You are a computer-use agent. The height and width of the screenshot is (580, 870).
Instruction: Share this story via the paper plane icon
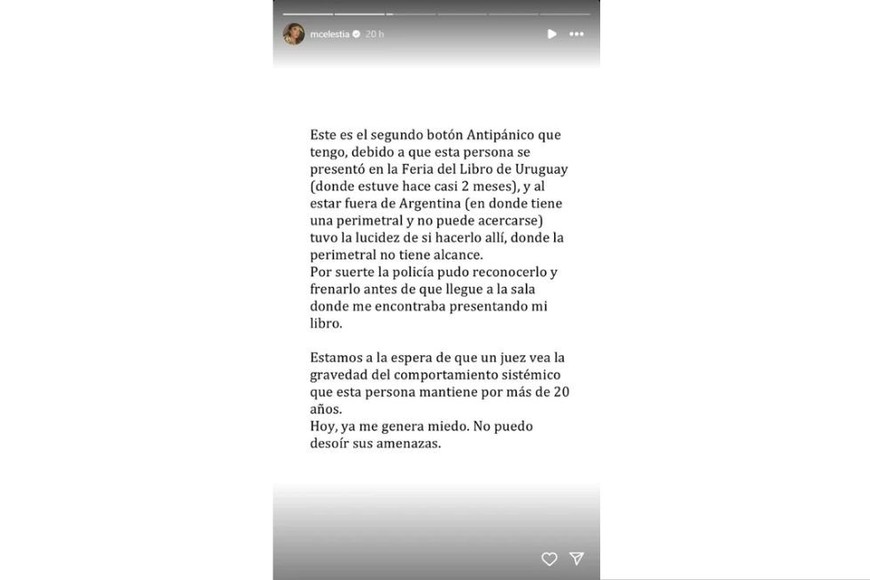click(577, 559)
